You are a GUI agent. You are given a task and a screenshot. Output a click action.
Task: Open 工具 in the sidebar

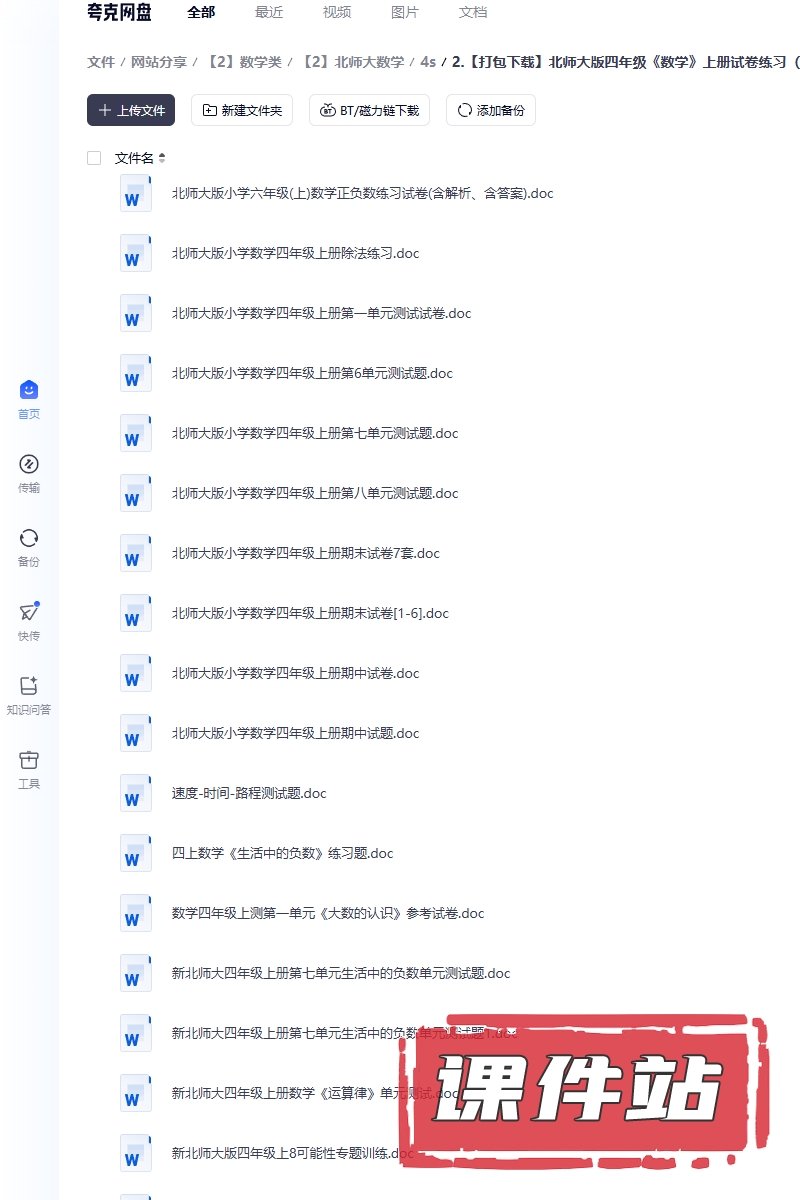29,770
